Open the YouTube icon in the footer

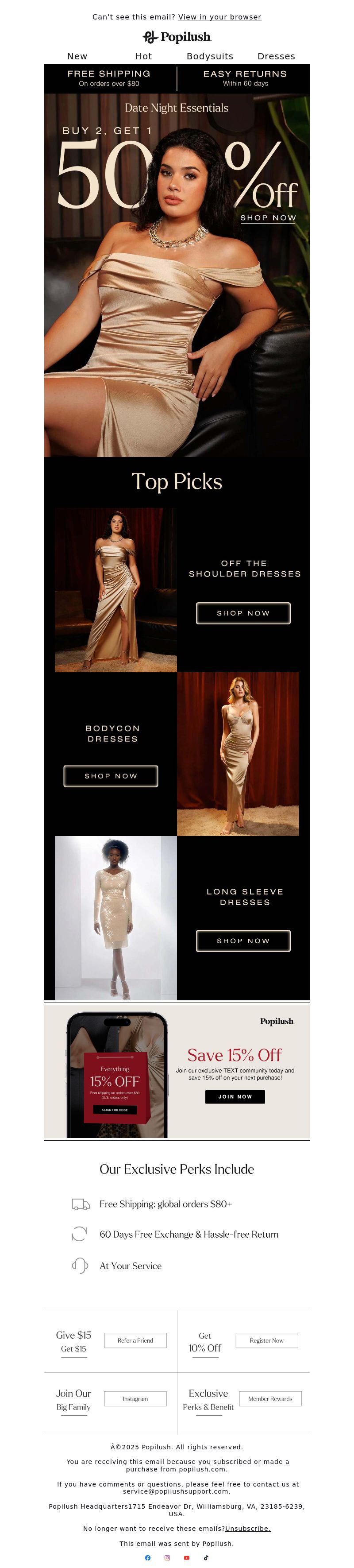coord(187,1558)
